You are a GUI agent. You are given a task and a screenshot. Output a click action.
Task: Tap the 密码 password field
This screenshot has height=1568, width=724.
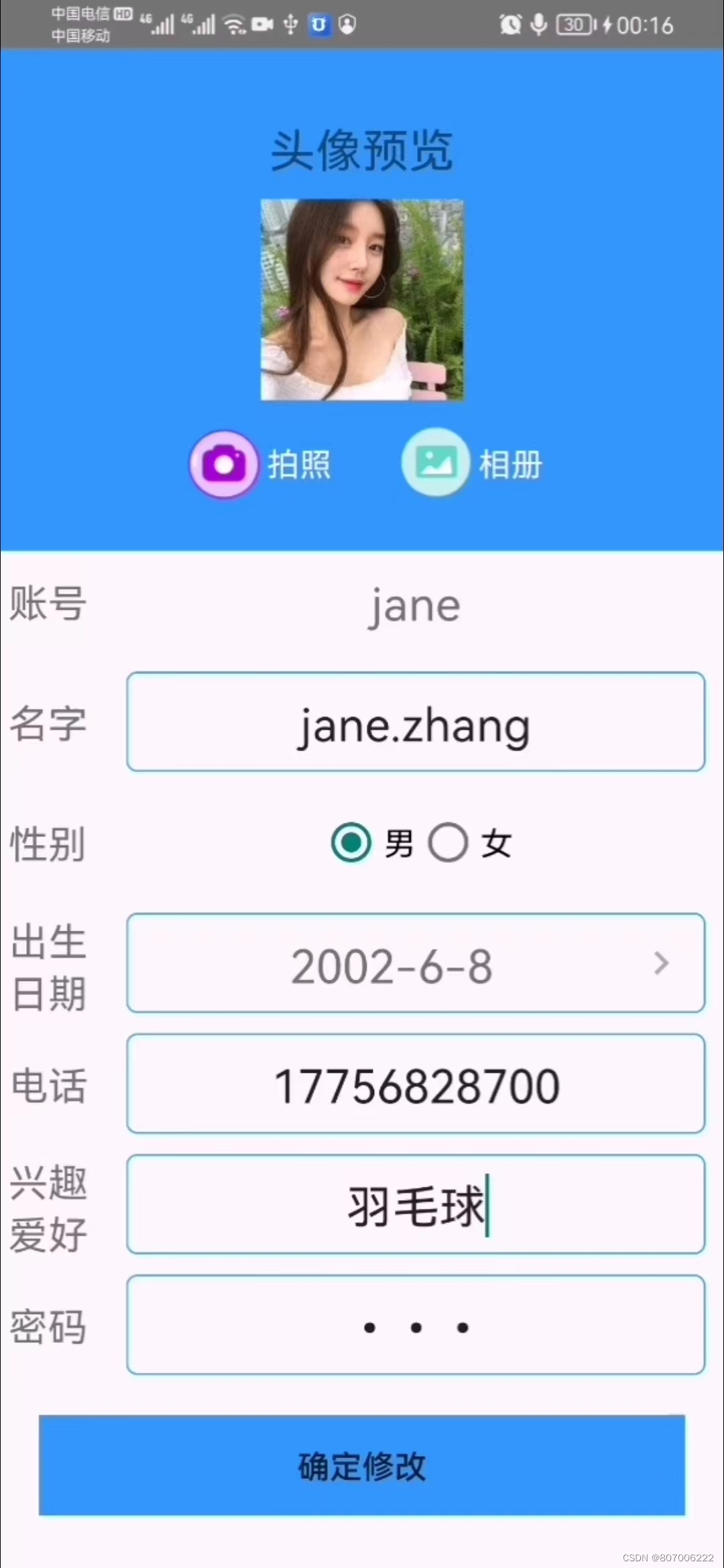click(x=416, y=1325)
